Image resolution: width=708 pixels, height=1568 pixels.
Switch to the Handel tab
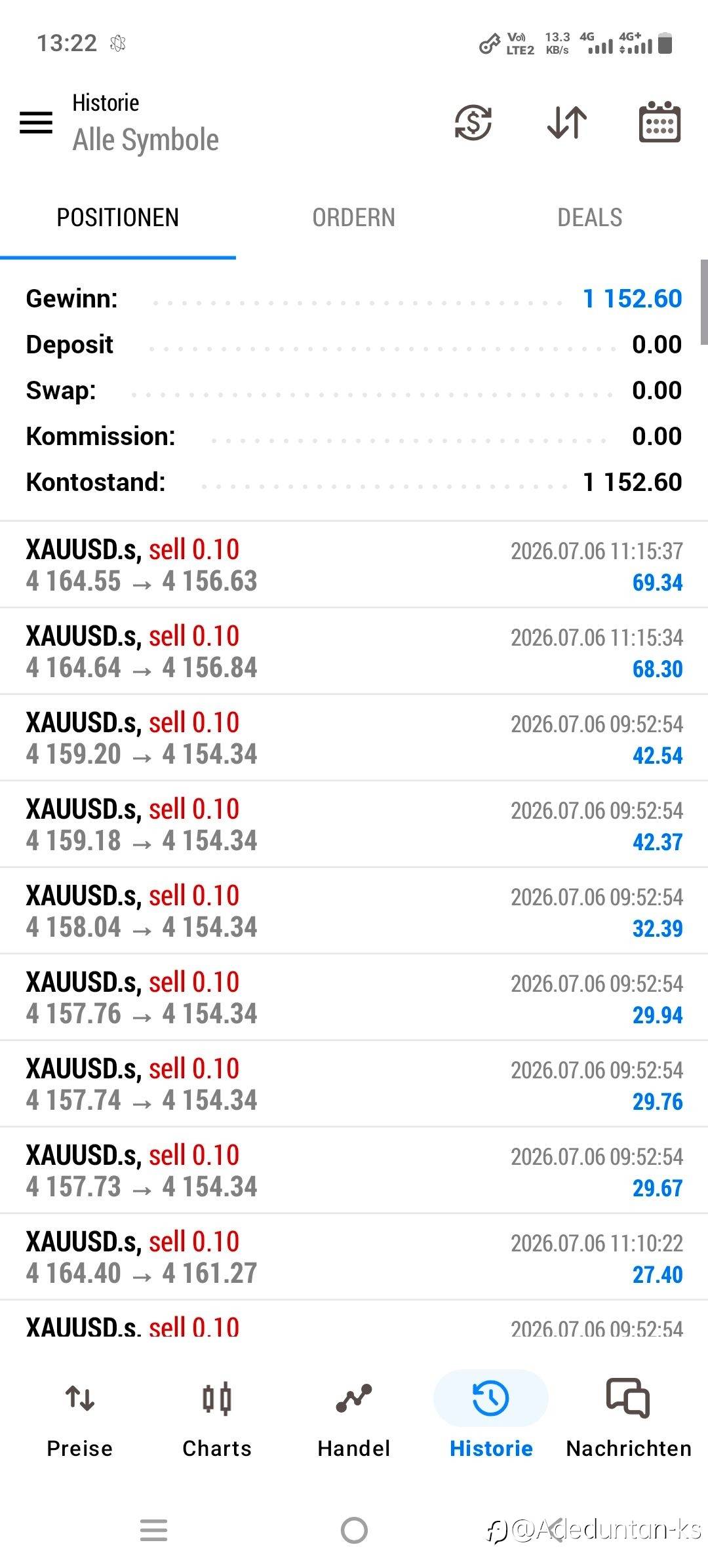point(354,1419)
